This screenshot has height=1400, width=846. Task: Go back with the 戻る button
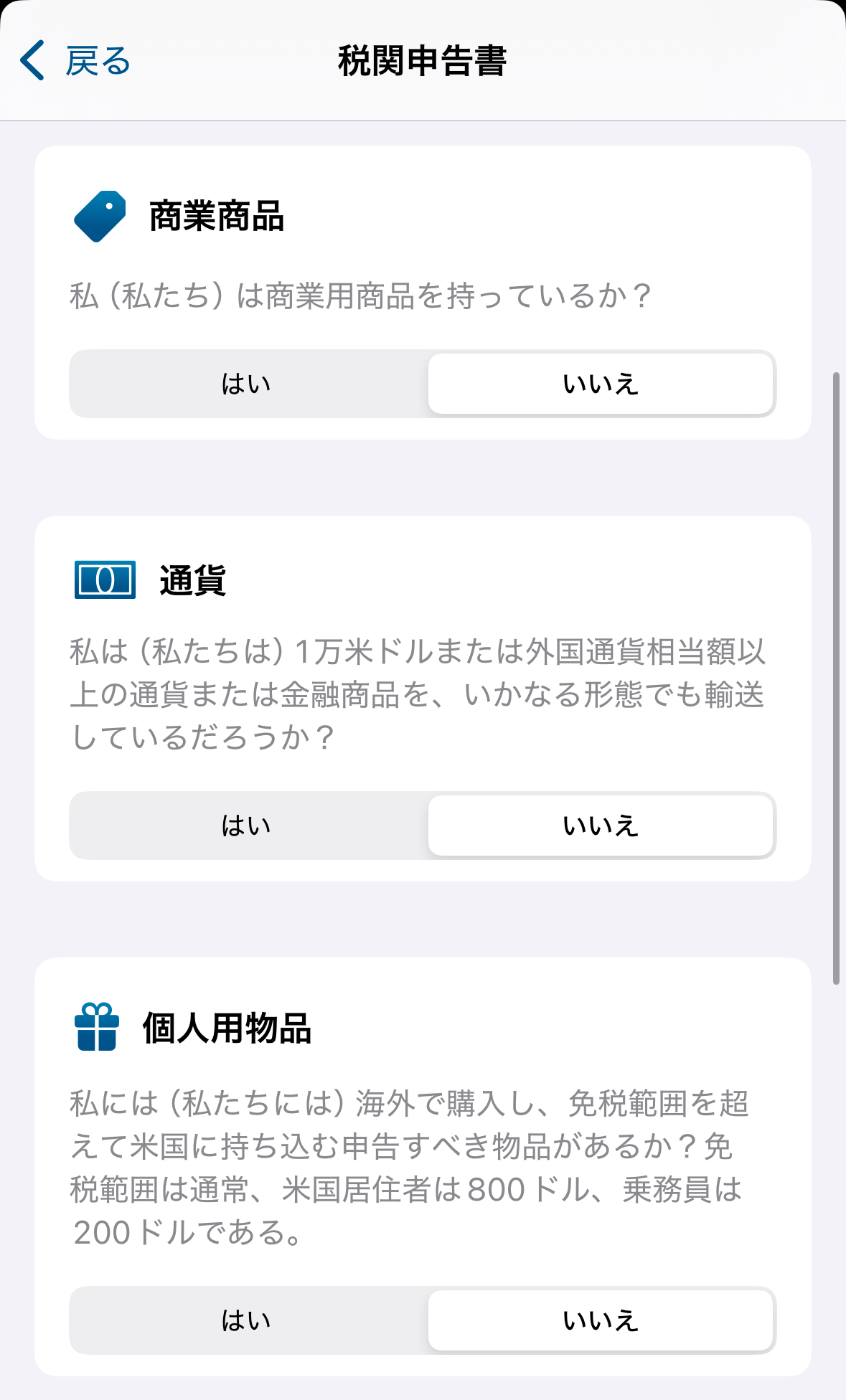click(x=75, y=60)
